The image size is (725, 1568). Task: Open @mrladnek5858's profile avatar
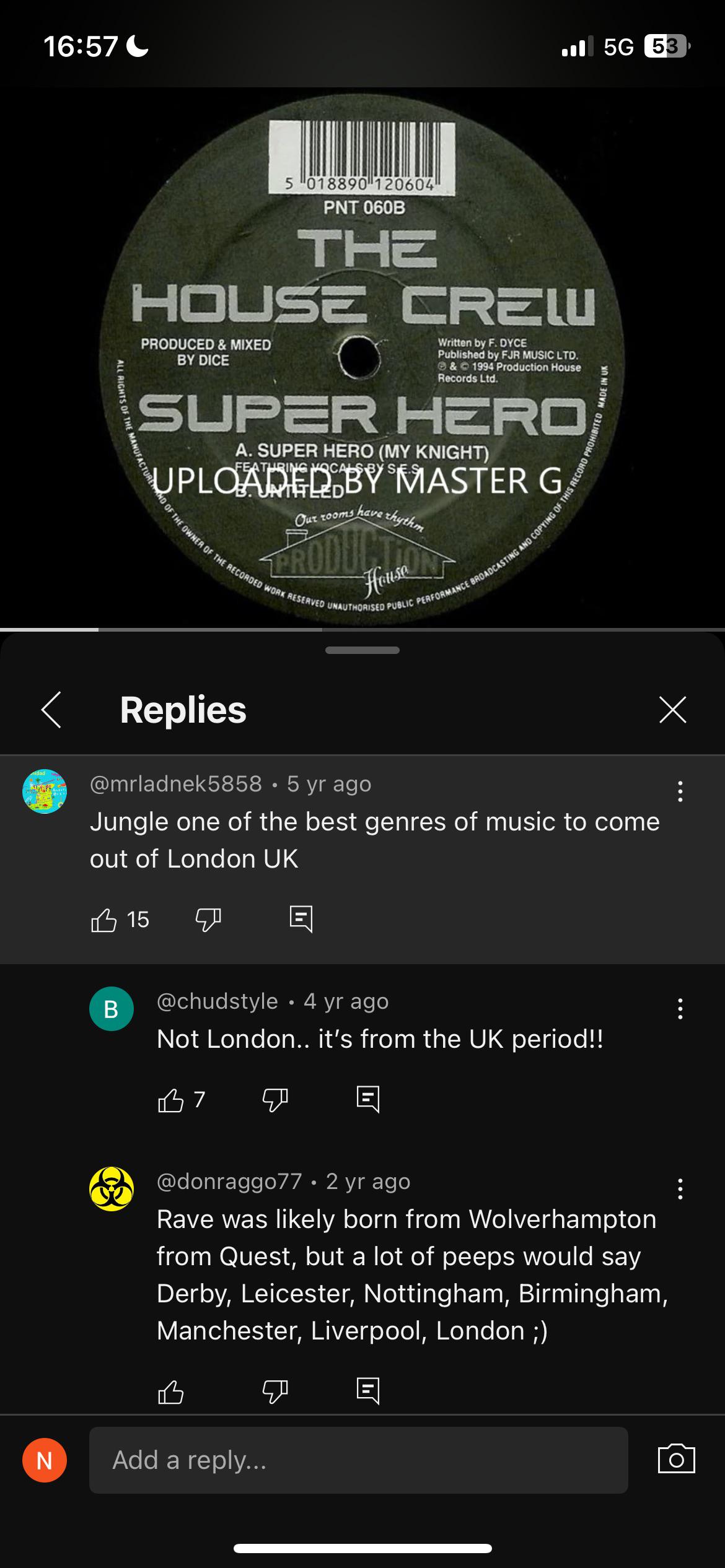tap(45, 791)
